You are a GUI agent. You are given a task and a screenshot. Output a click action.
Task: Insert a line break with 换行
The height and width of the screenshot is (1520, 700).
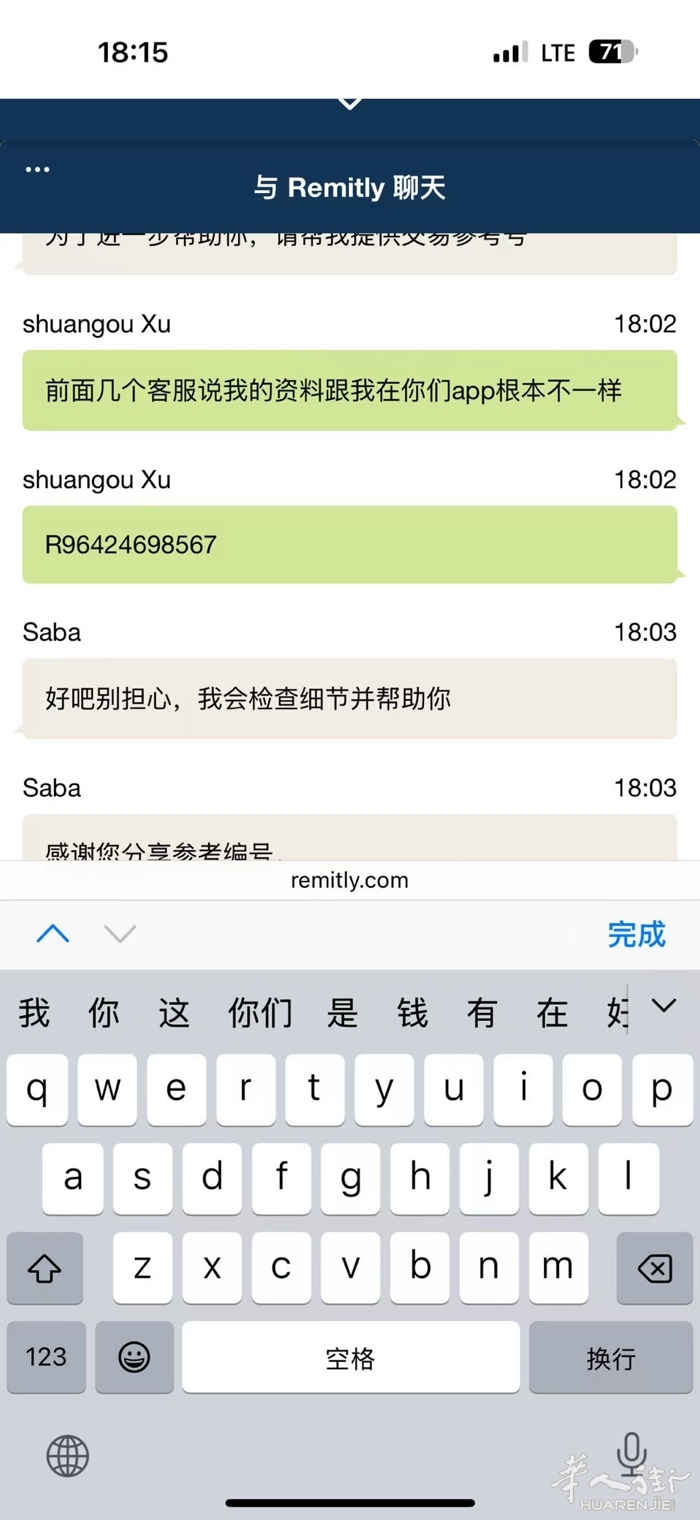pos(610,1357)
